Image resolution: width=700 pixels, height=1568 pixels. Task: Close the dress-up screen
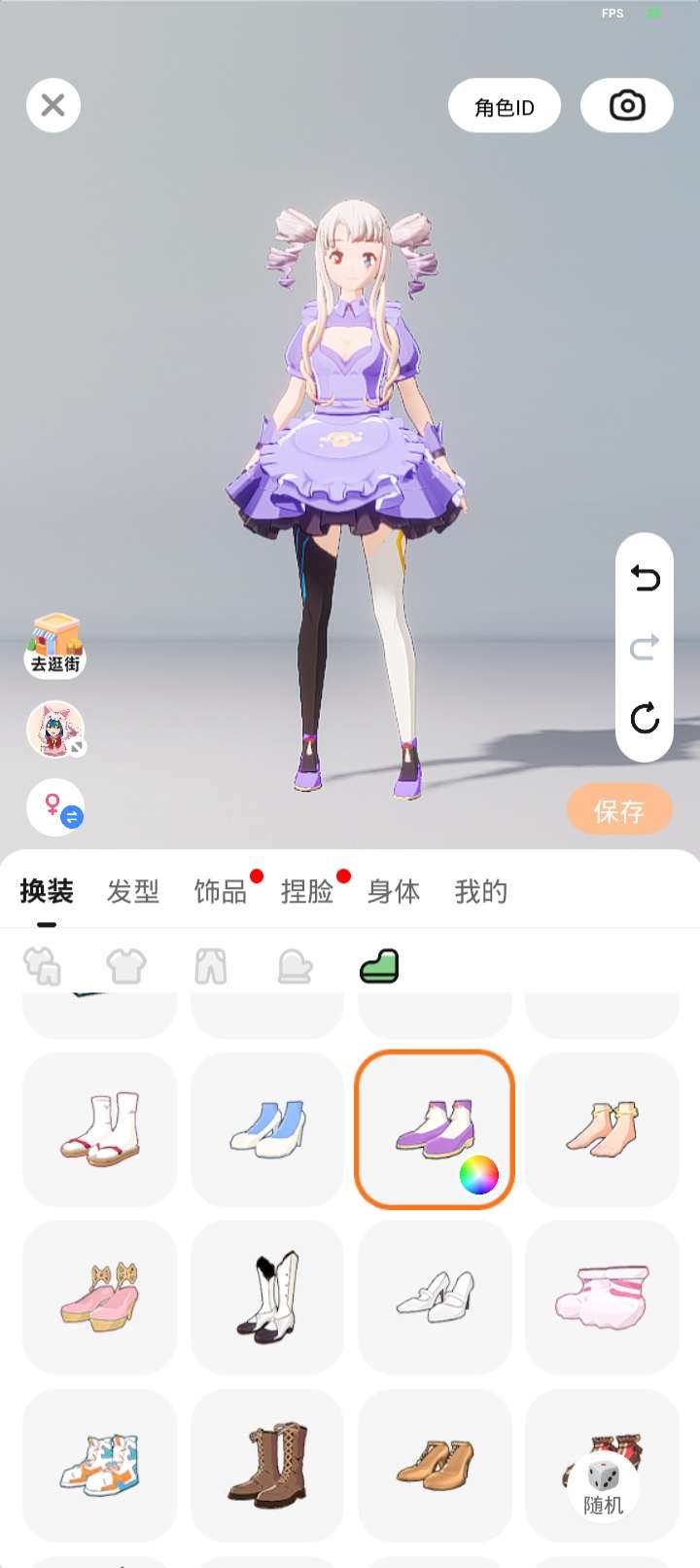[53, 105]
